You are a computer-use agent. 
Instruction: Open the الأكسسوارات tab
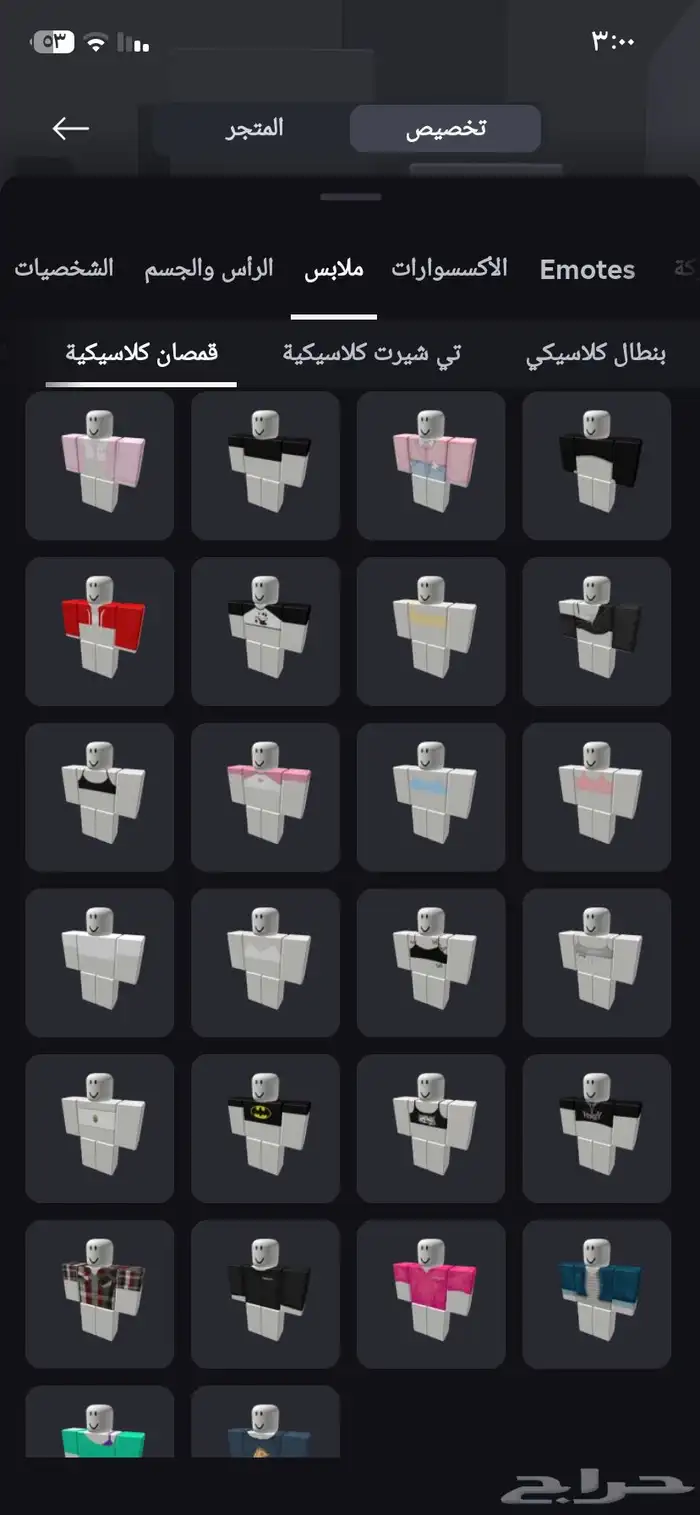coord(449,268)
